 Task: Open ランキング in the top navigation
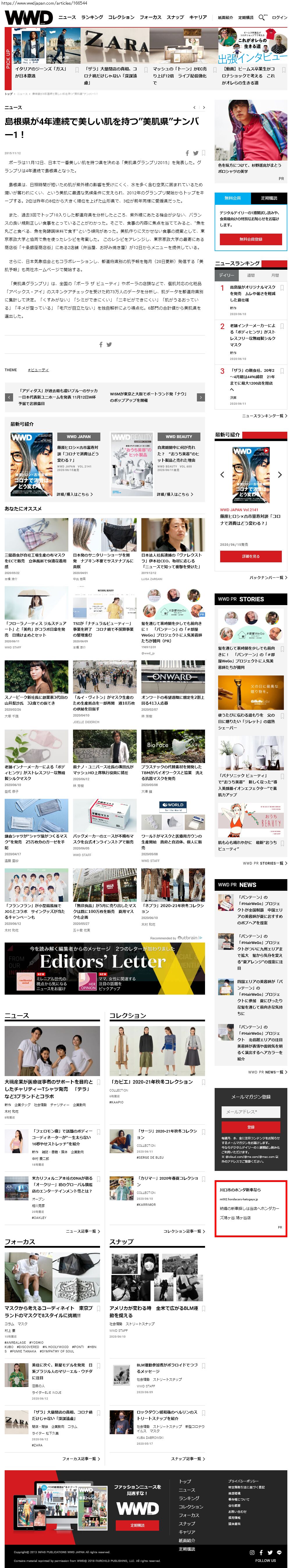pos(92,18)
